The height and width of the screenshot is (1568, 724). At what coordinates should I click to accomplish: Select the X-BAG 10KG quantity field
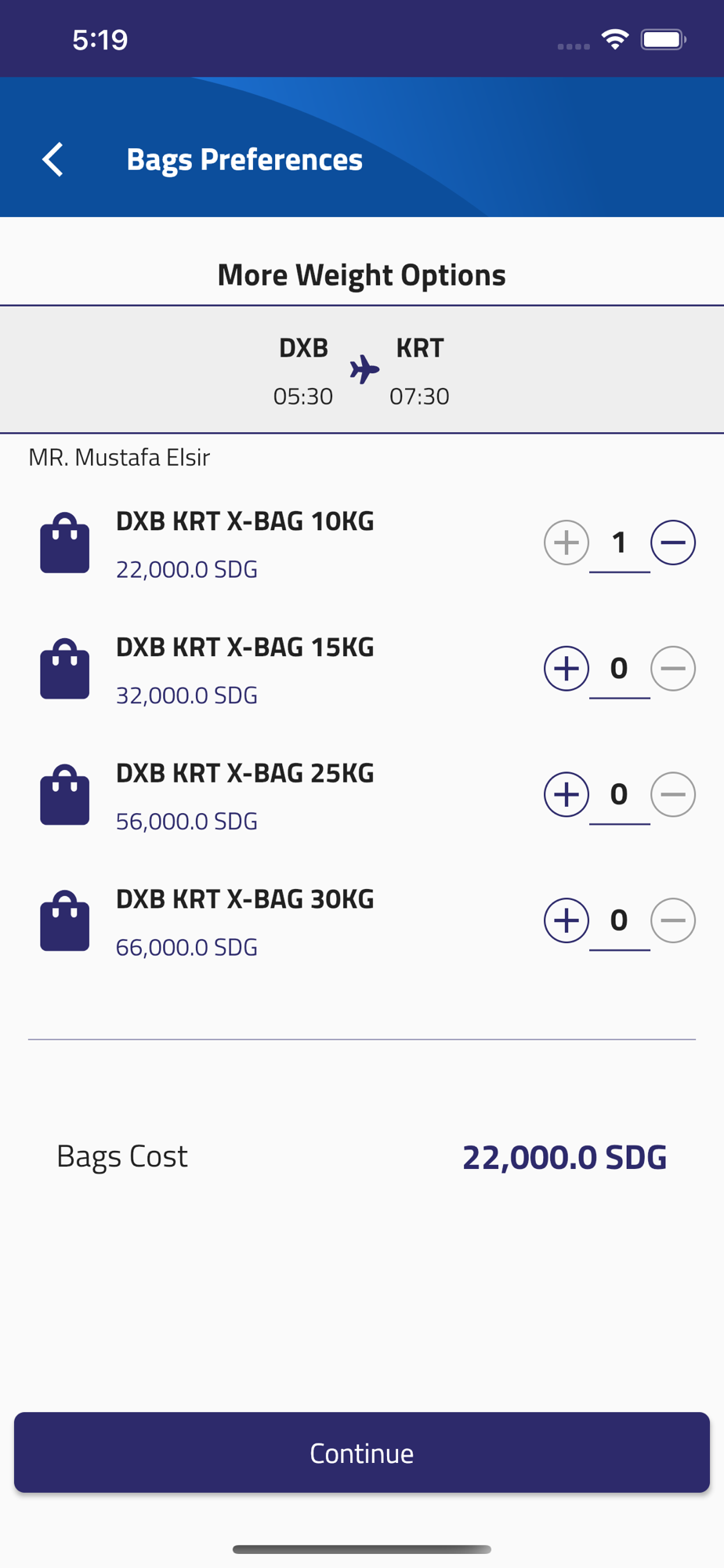click(620, 543)
